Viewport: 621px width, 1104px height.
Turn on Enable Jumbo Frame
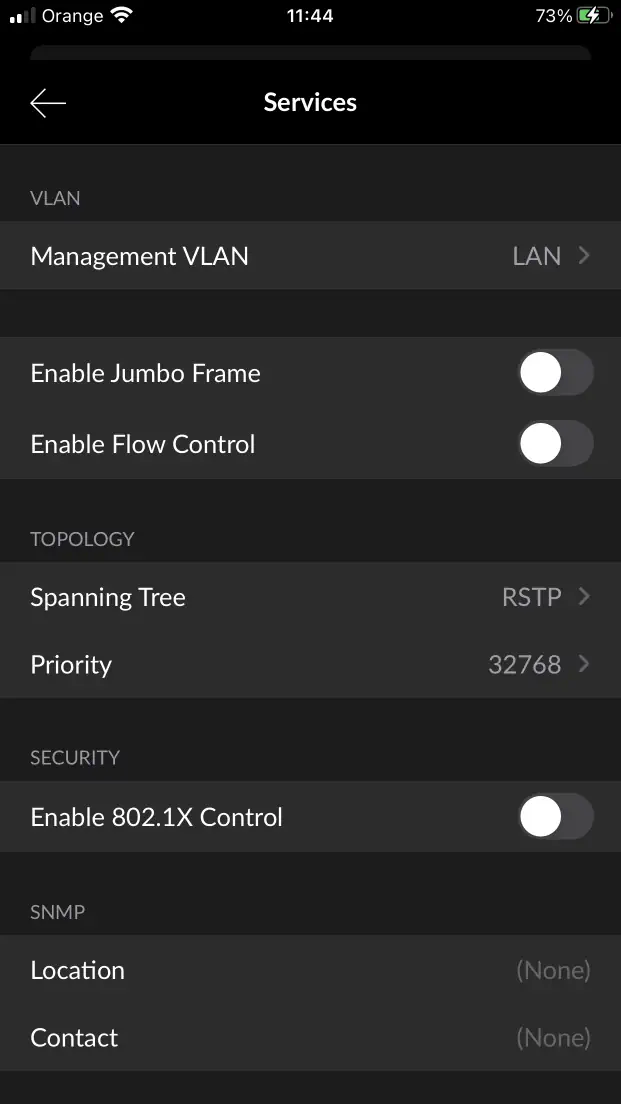pos(555,374)
